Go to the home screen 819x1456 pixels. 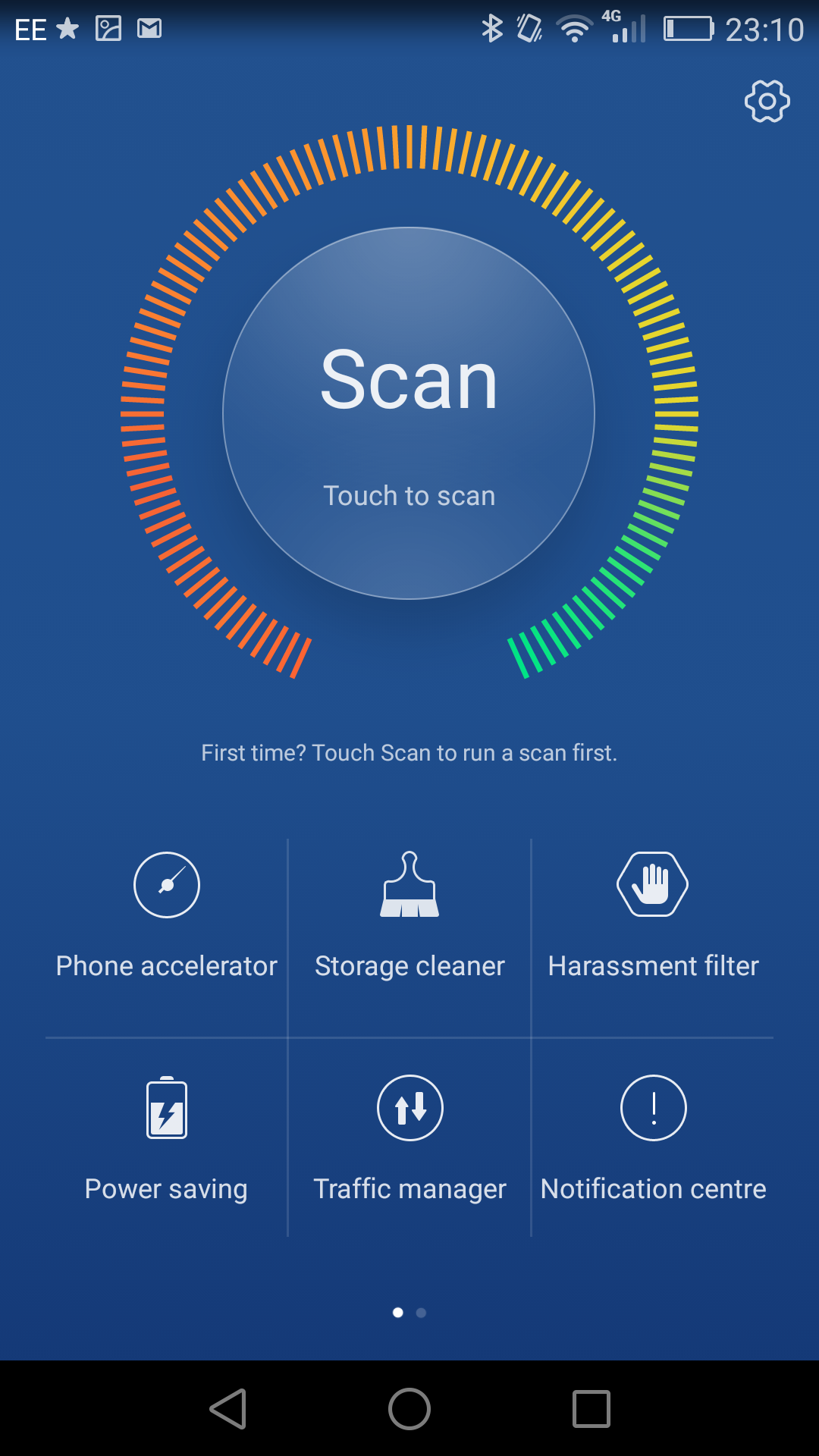click(409, 1409)
